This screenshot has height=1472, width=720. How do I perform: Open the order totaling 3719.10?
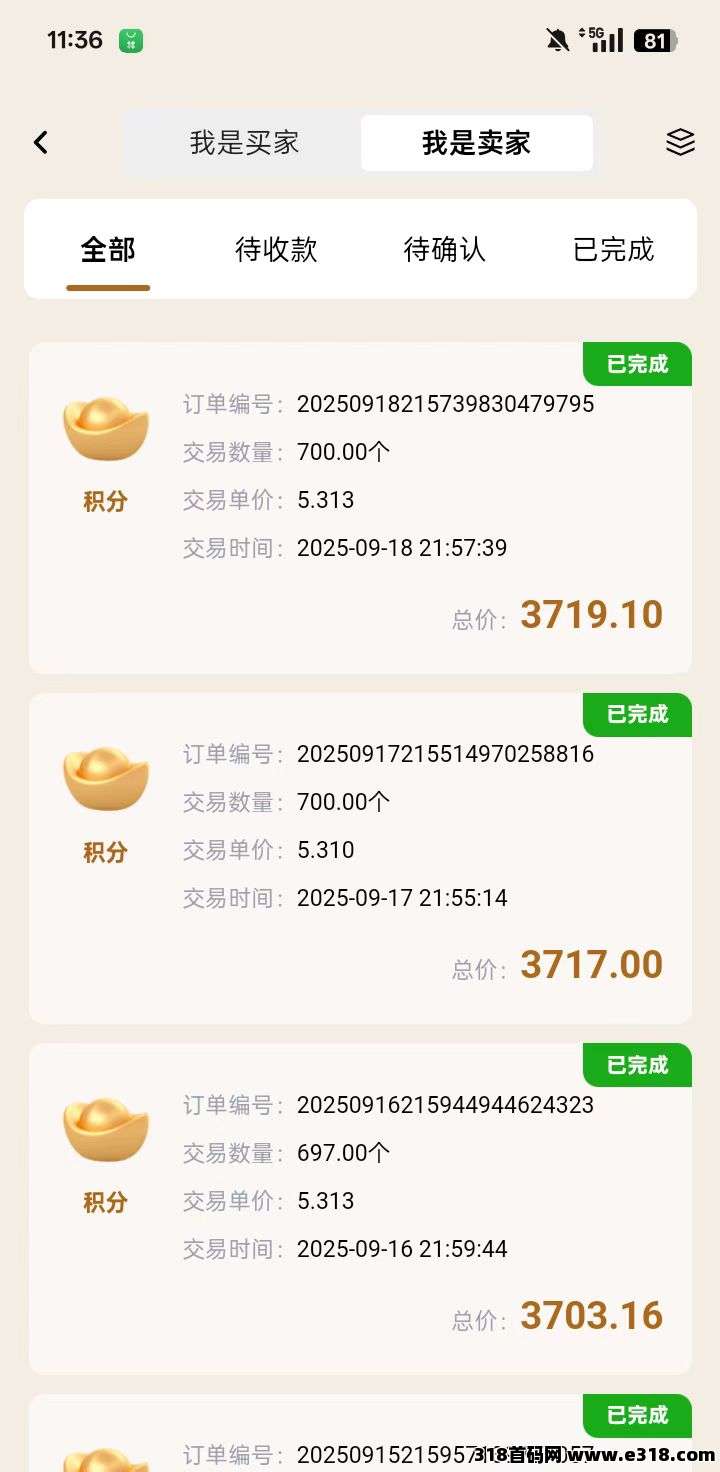point(360,508)
